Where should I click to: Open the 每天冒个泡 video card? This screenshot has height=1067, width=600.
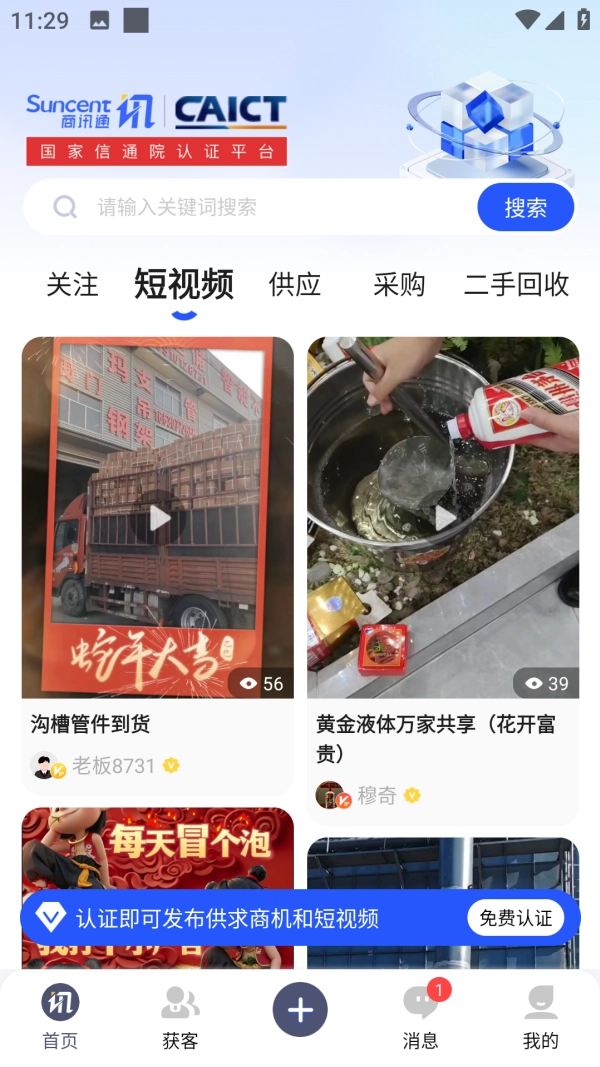click(158, 850)
